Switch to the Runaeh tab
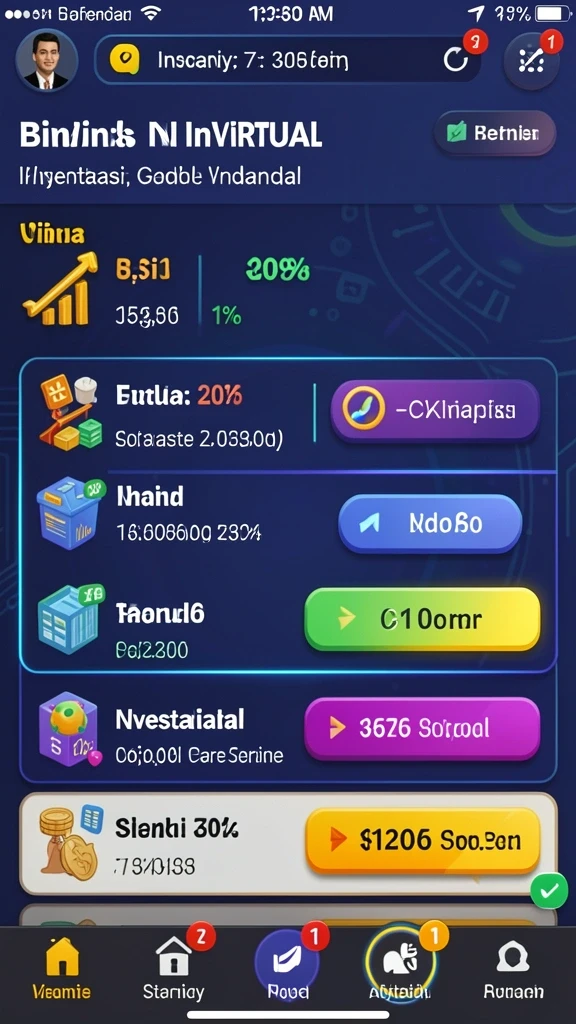 coord(513,968)
